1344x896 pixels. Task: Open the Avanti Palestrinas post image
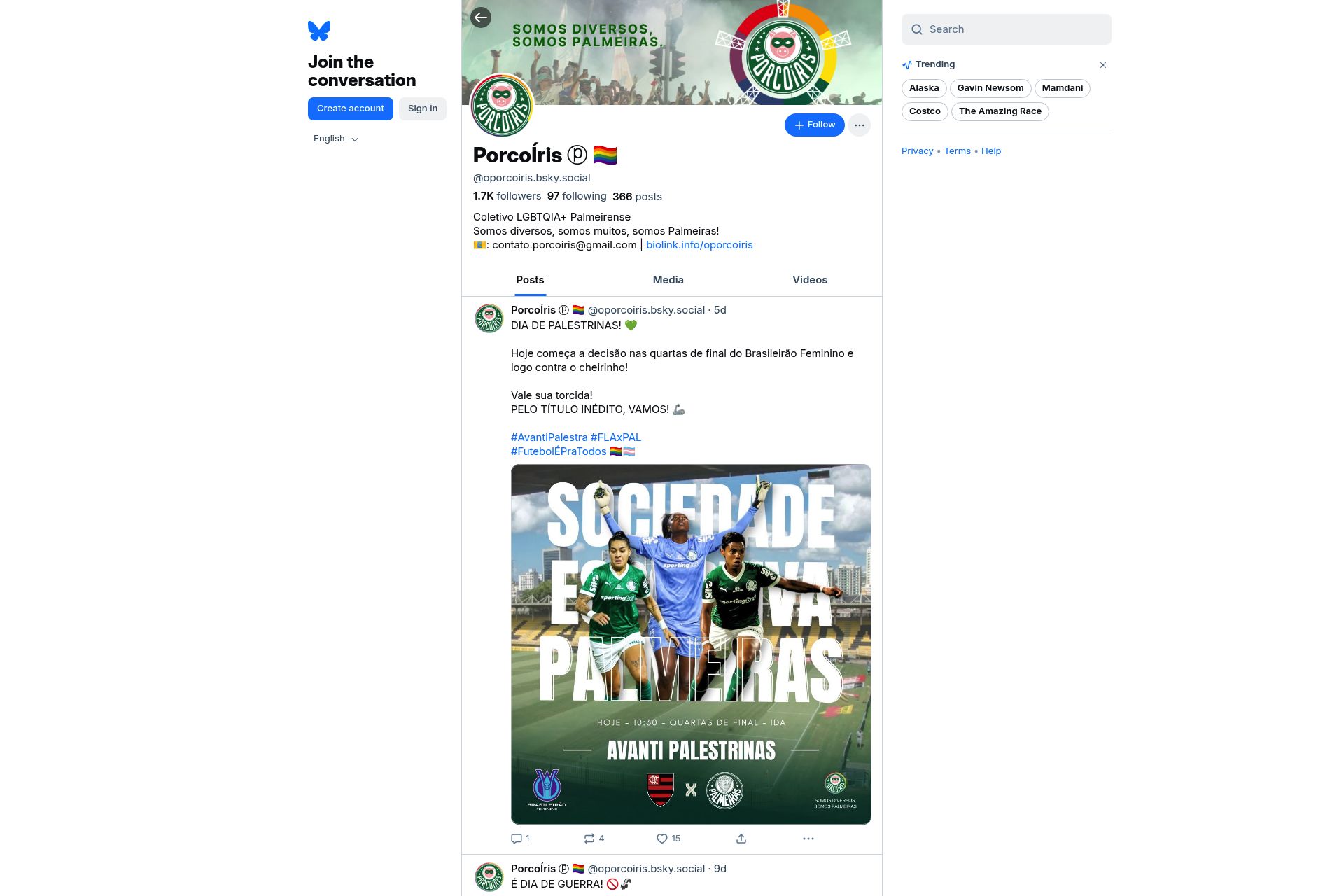691,644
